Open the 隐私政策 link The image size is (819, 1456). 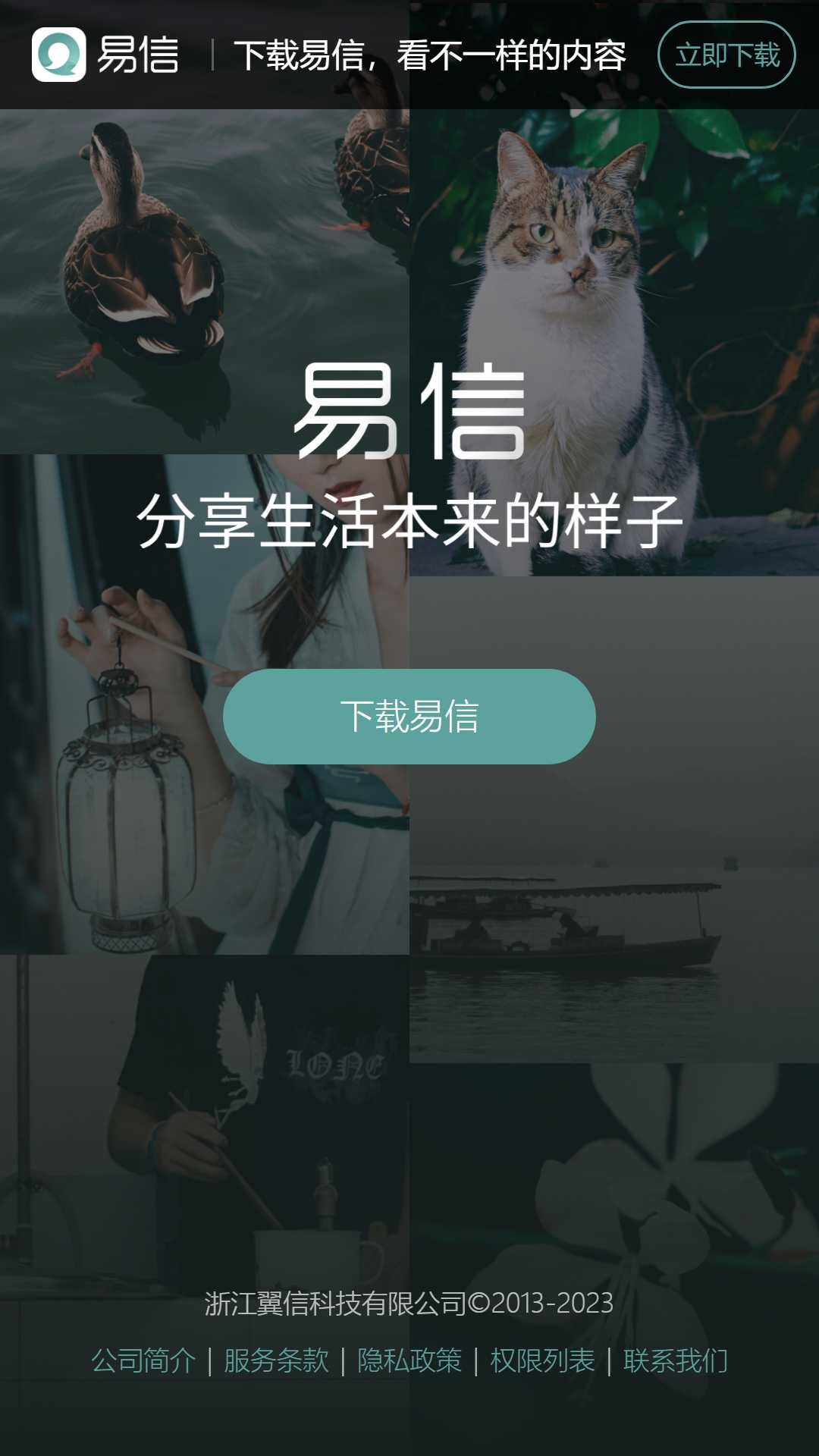click(409, 1361)
